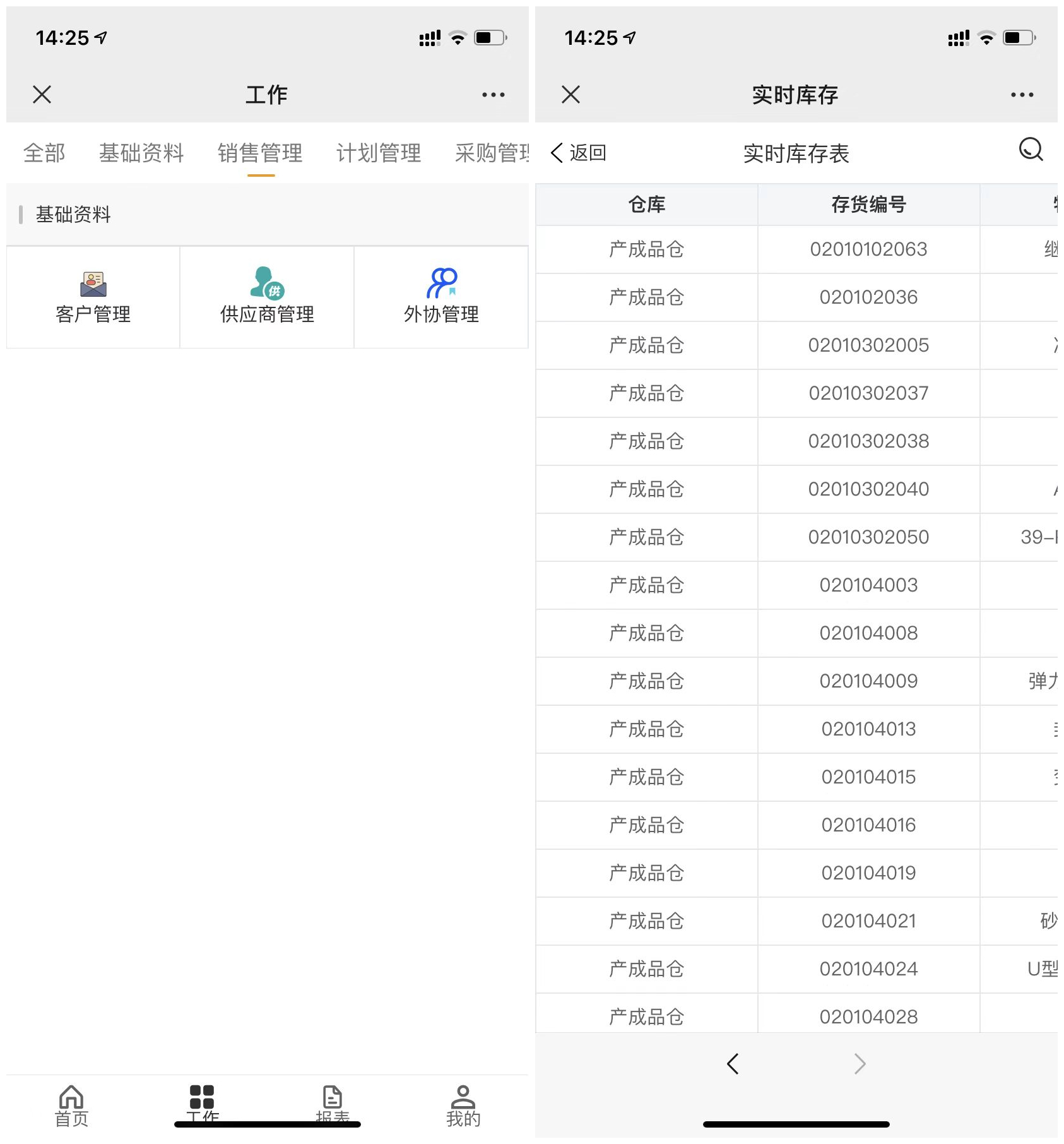Tap 返回 to go back
This screenshot has height=1144, width=1064.
coord(577,152)
